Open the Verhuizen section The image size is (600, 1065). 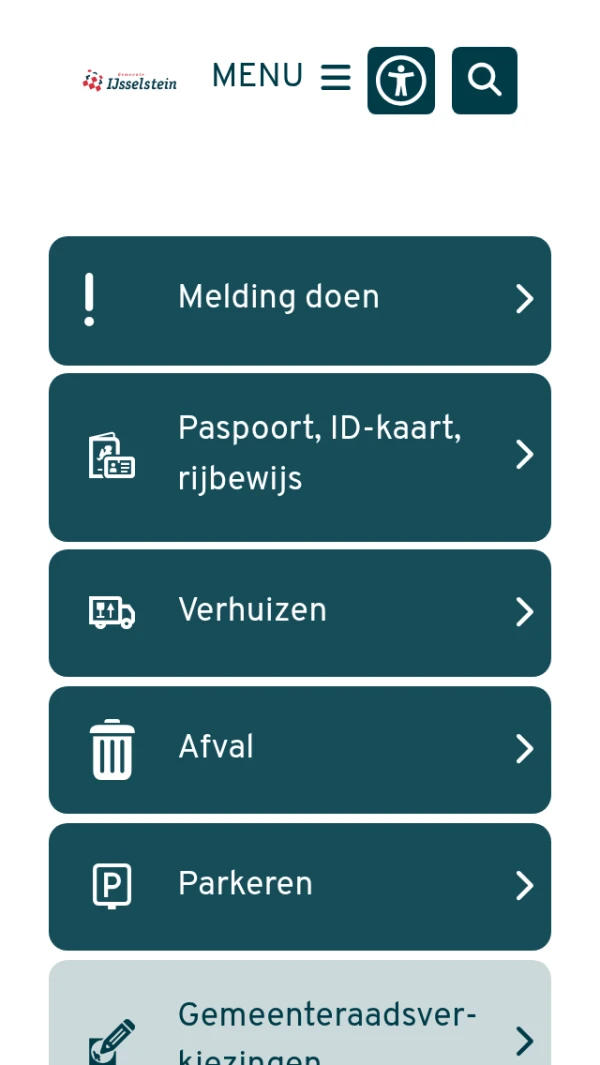pyautogui.click(x=300, y=612)
